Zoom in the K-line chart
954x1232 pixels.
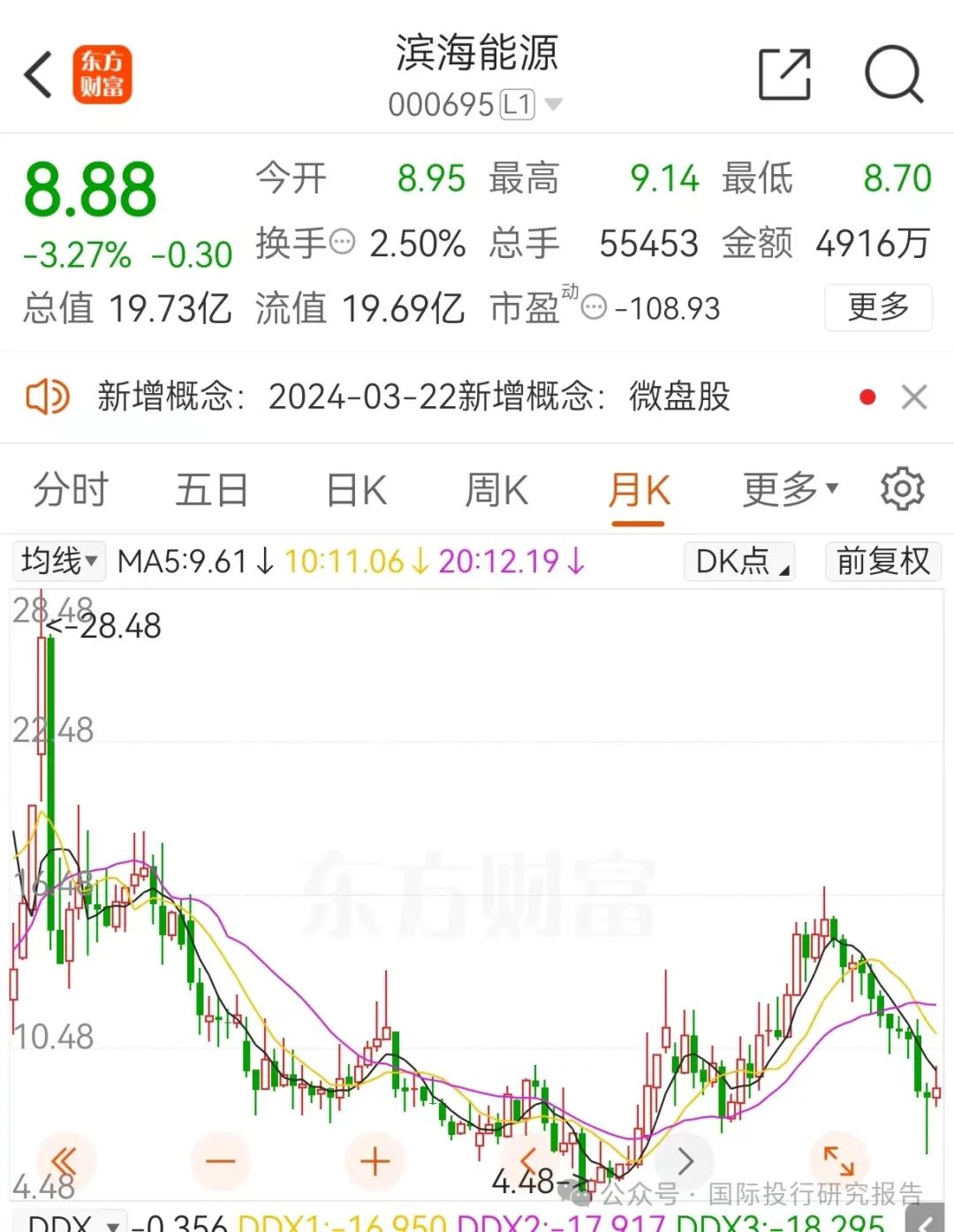375,1160
